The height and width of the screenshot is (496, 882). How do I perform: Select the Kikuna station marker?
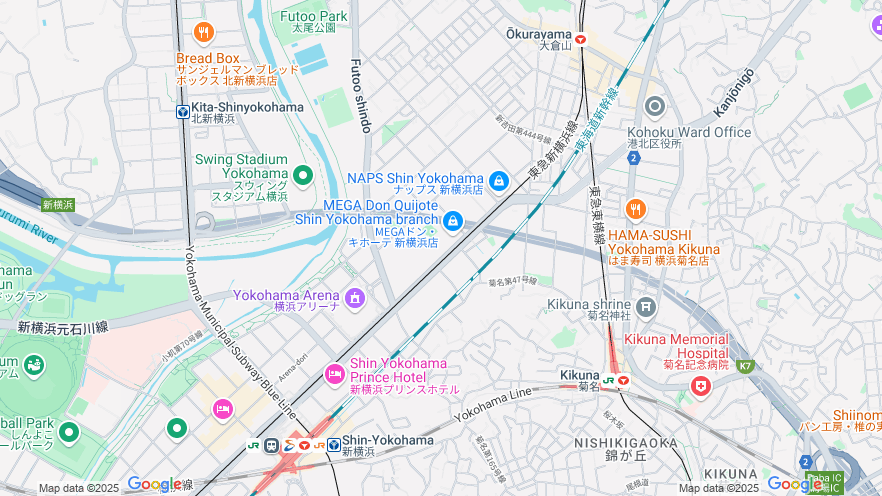pos(623,380)
